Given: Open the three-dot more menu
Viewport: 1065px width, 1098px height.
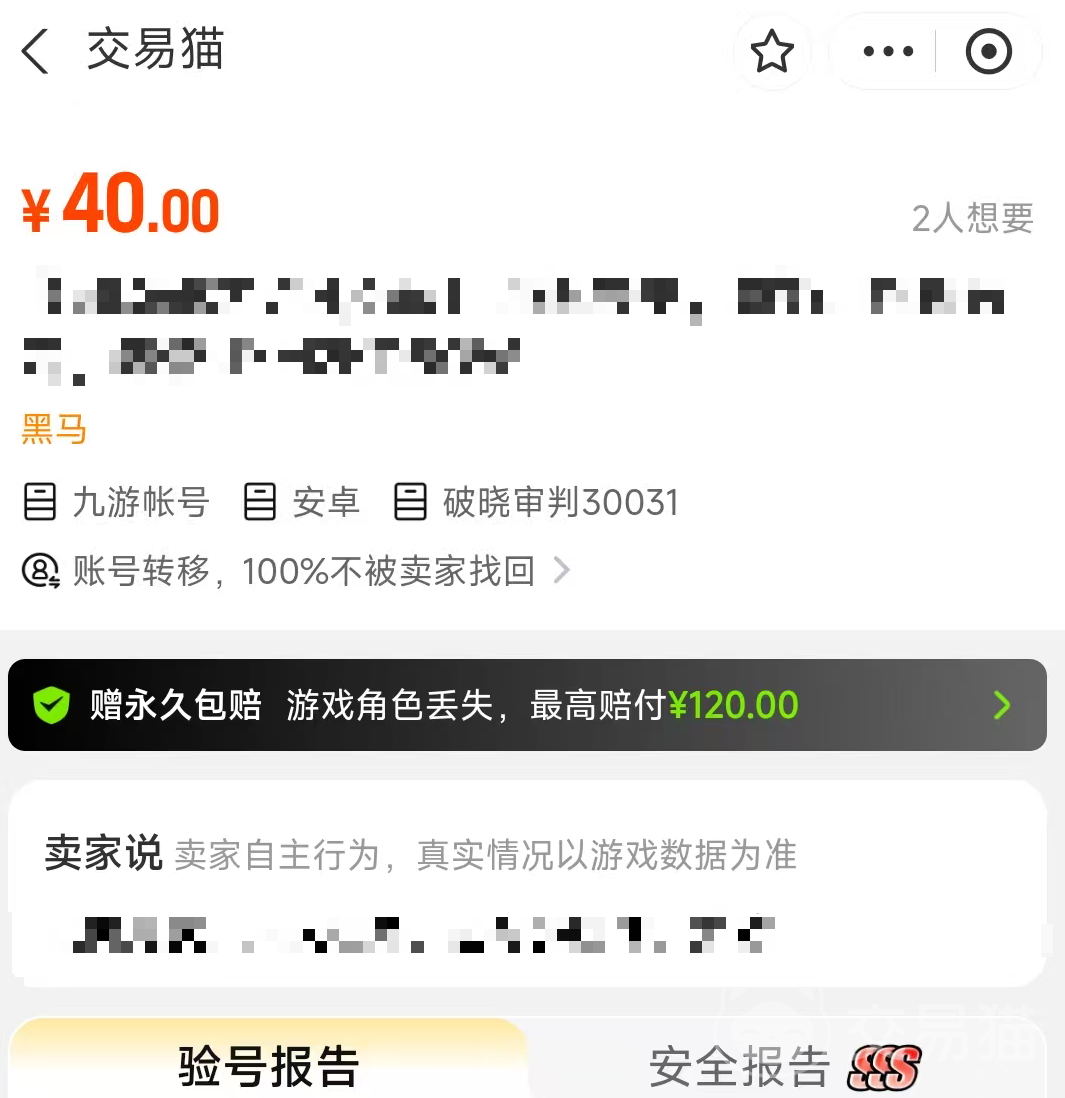Looking at the screenshot, I should pyautogui.click(x=888, y=52).
